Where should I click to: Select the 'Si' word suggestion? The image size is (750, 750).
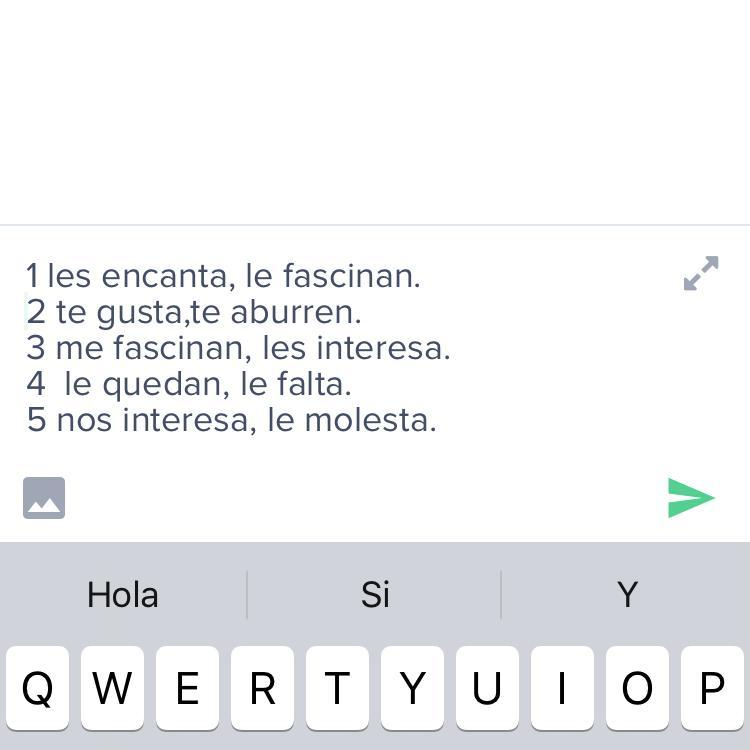(374, 594)
